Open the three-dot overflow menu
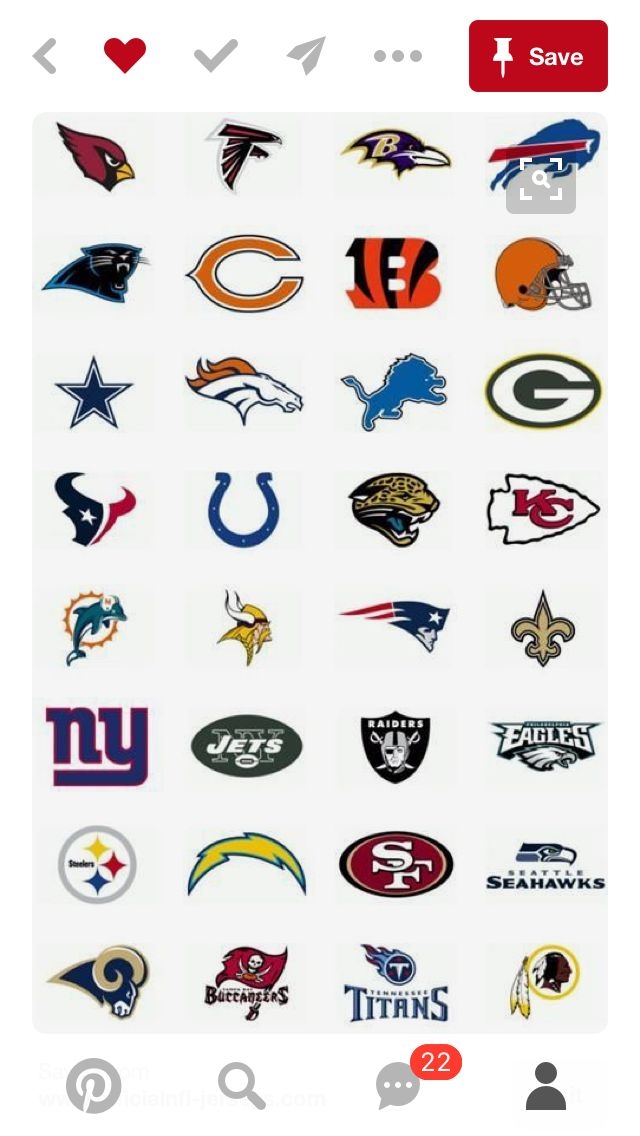 (x=398, y=56)
